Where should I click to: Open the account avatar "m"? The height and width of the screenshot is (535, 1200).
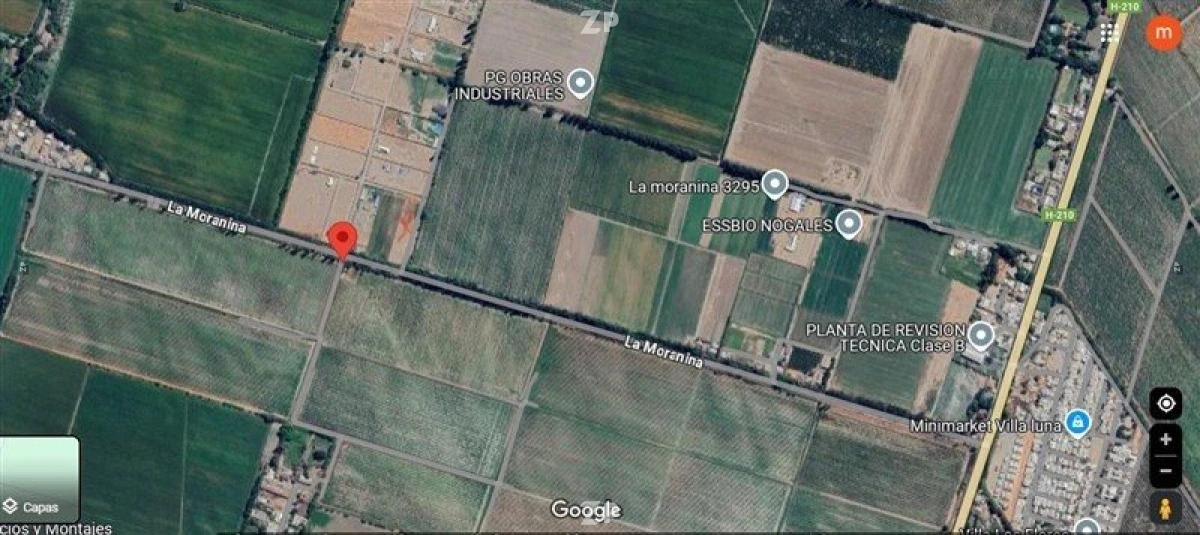click(x=1163, y=33)
